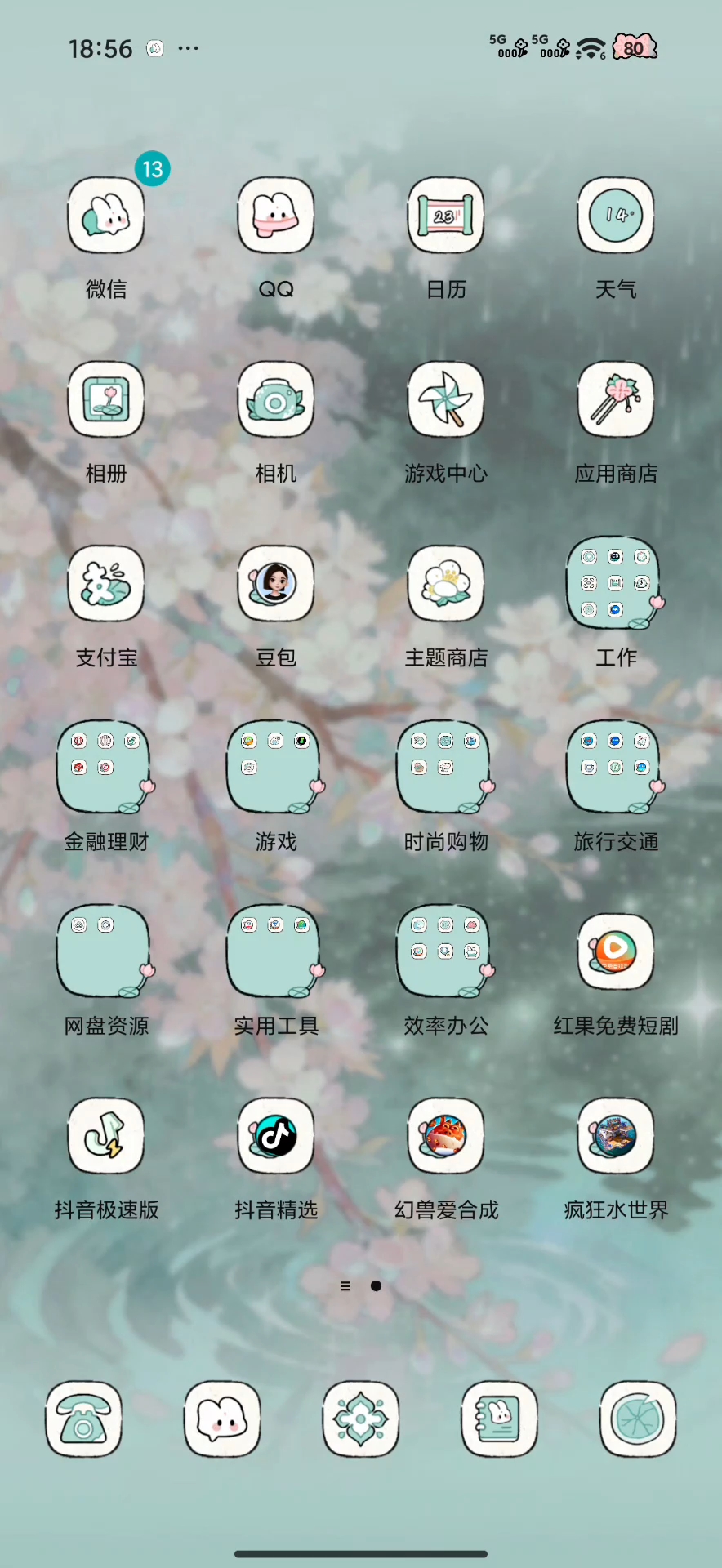Open the Theme Store (主题商店)
Image resolution: width=722 pixels, height=1568 pixels.
coord(446,584)
